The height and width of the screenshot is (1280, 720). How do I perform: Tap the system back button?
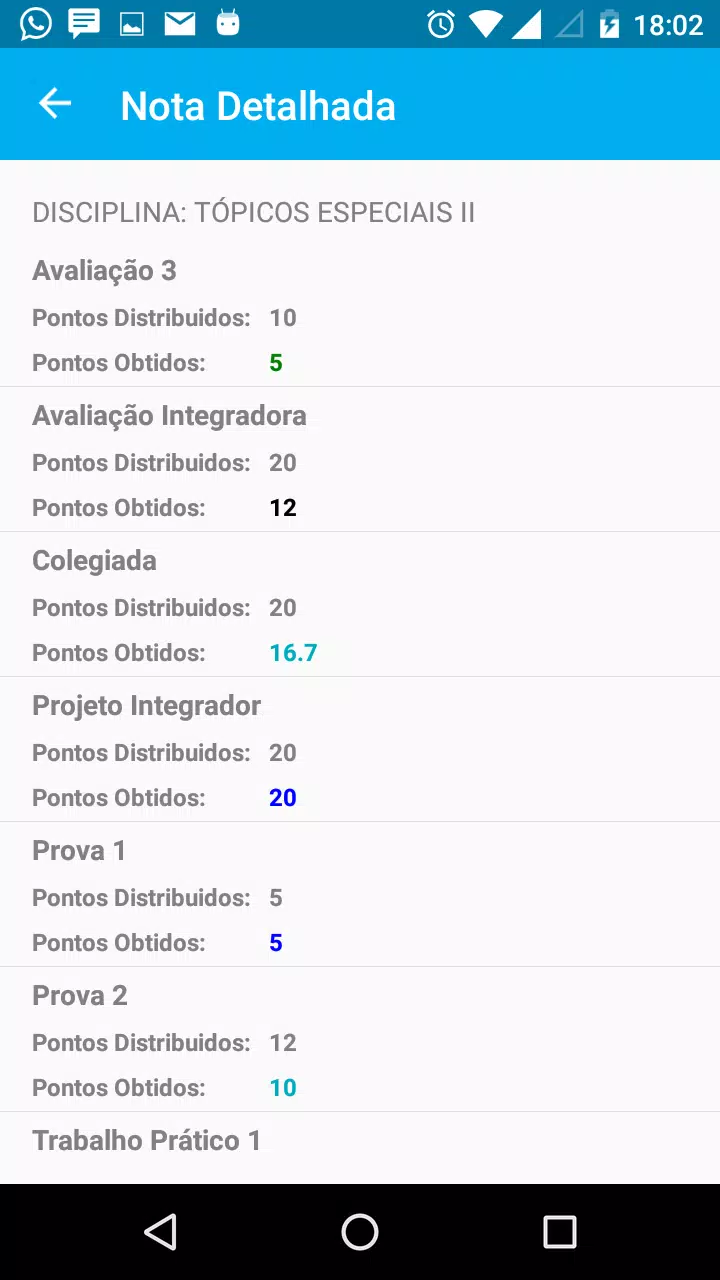click(160, 1232)
